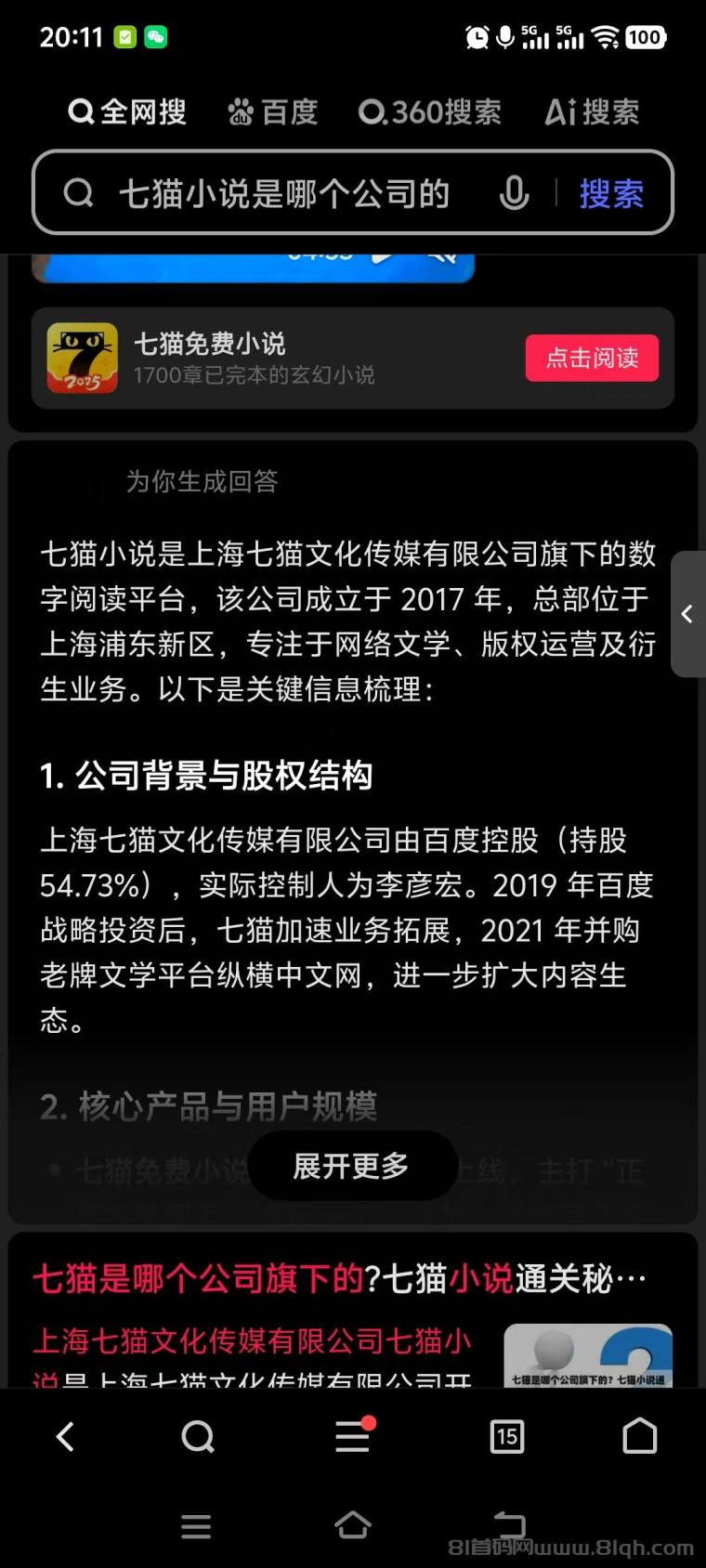
Task: Tap 点击阅读 for 七猫免费小说
Action: [x=592, y=358]
